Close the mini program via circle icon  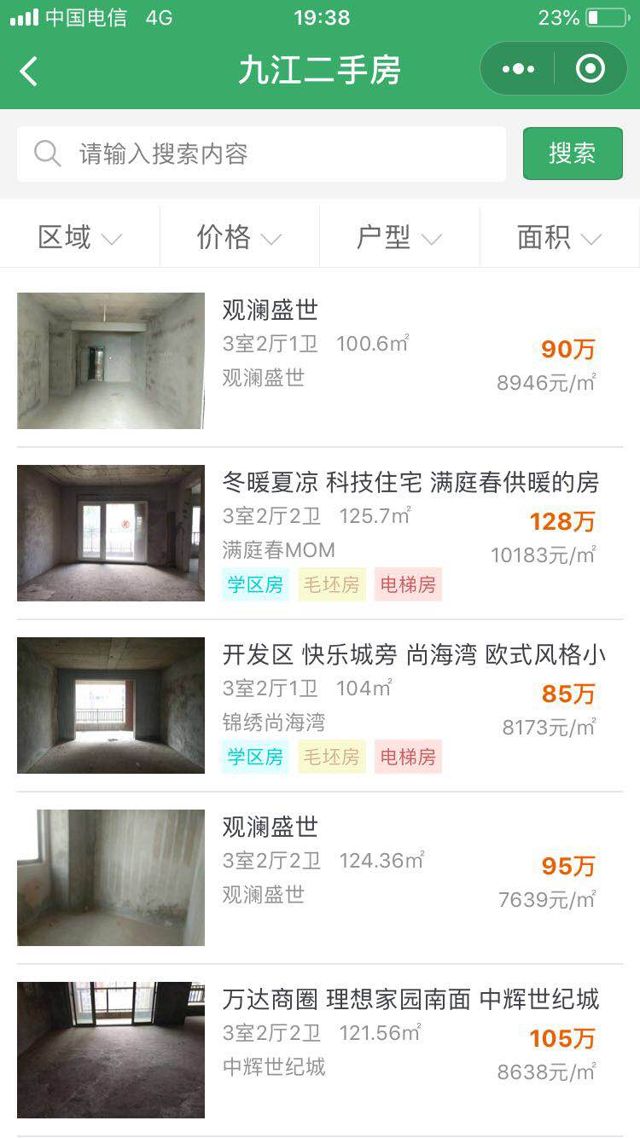pyautogui.click(x=590, y=69)
